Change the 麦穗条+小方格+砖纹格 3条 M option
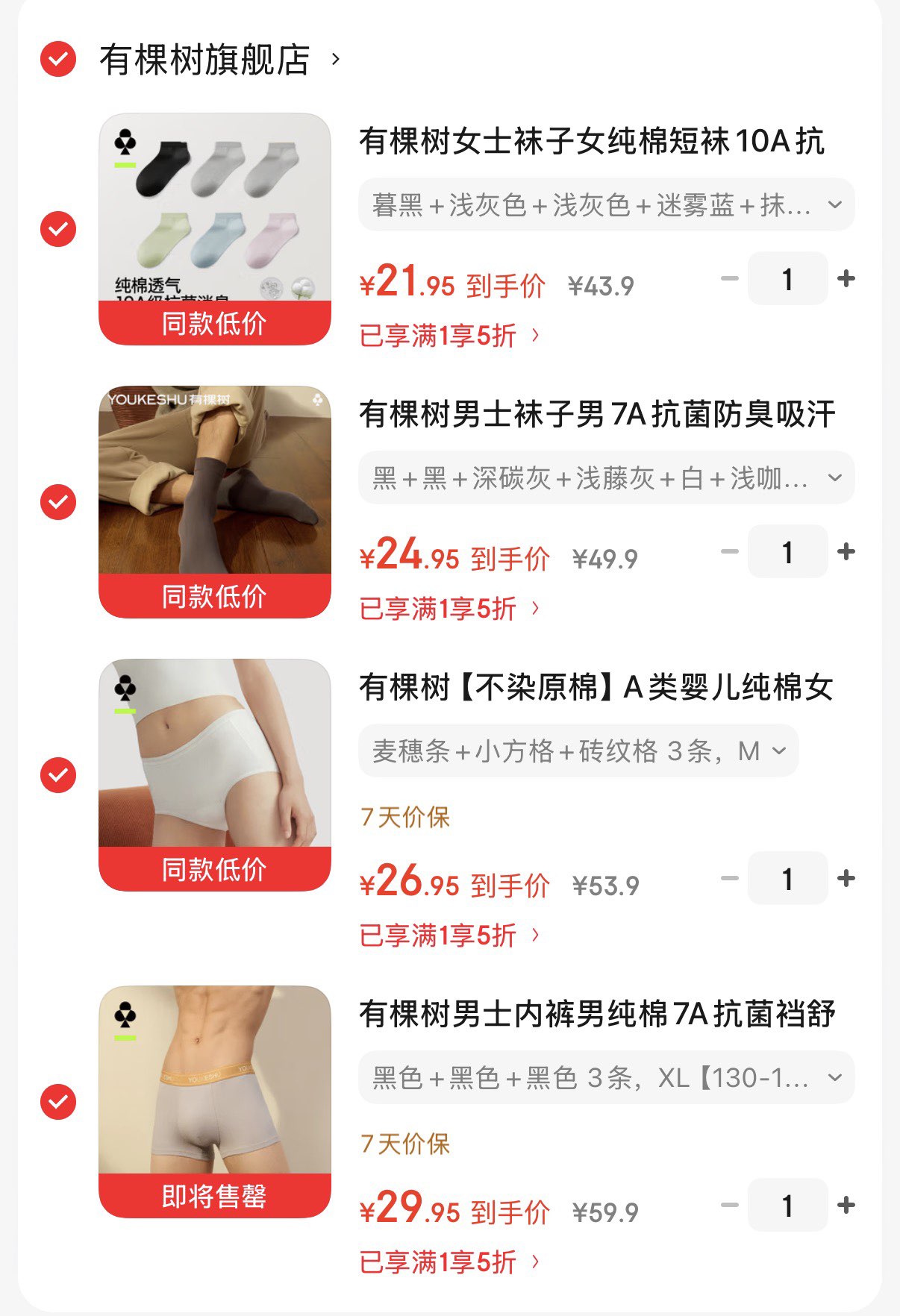 pyautogui.click(x=578, y=751)
